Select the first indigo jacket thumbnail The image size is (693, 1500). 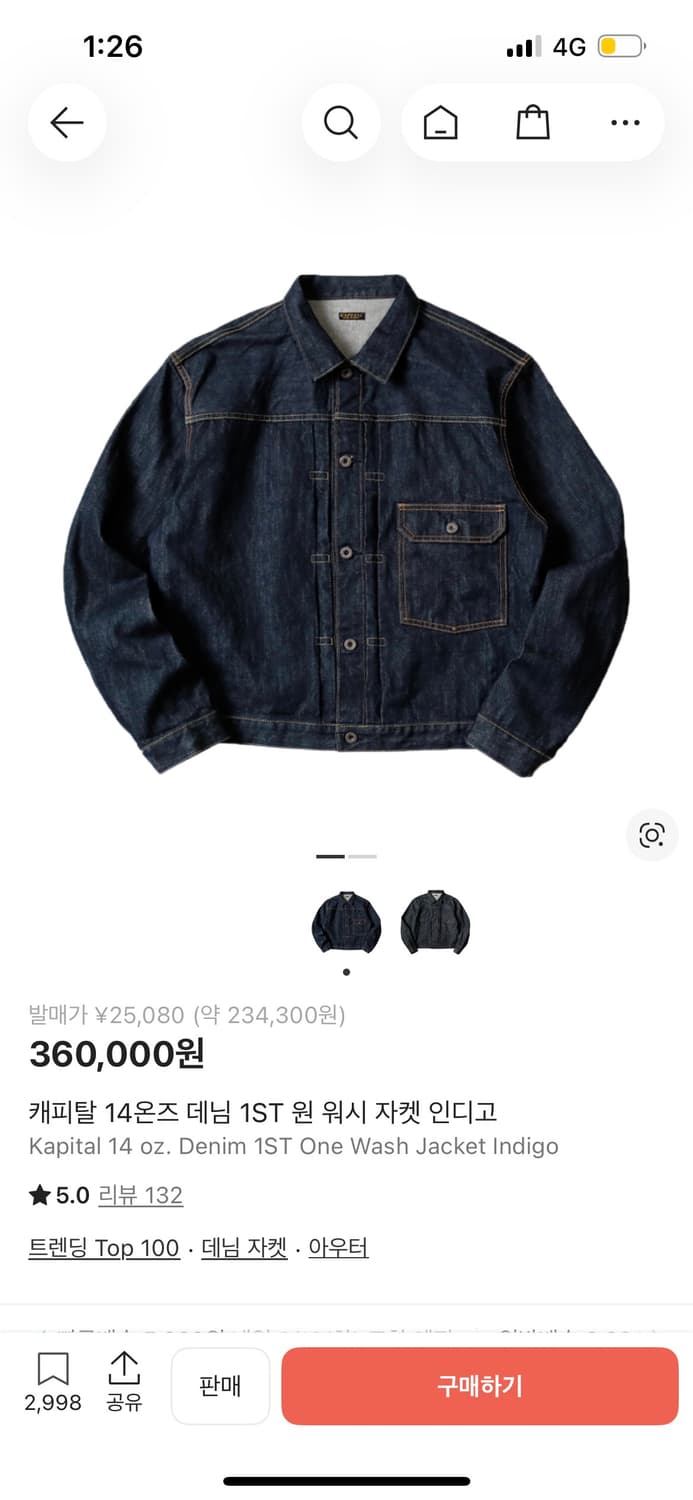(346, 922)
